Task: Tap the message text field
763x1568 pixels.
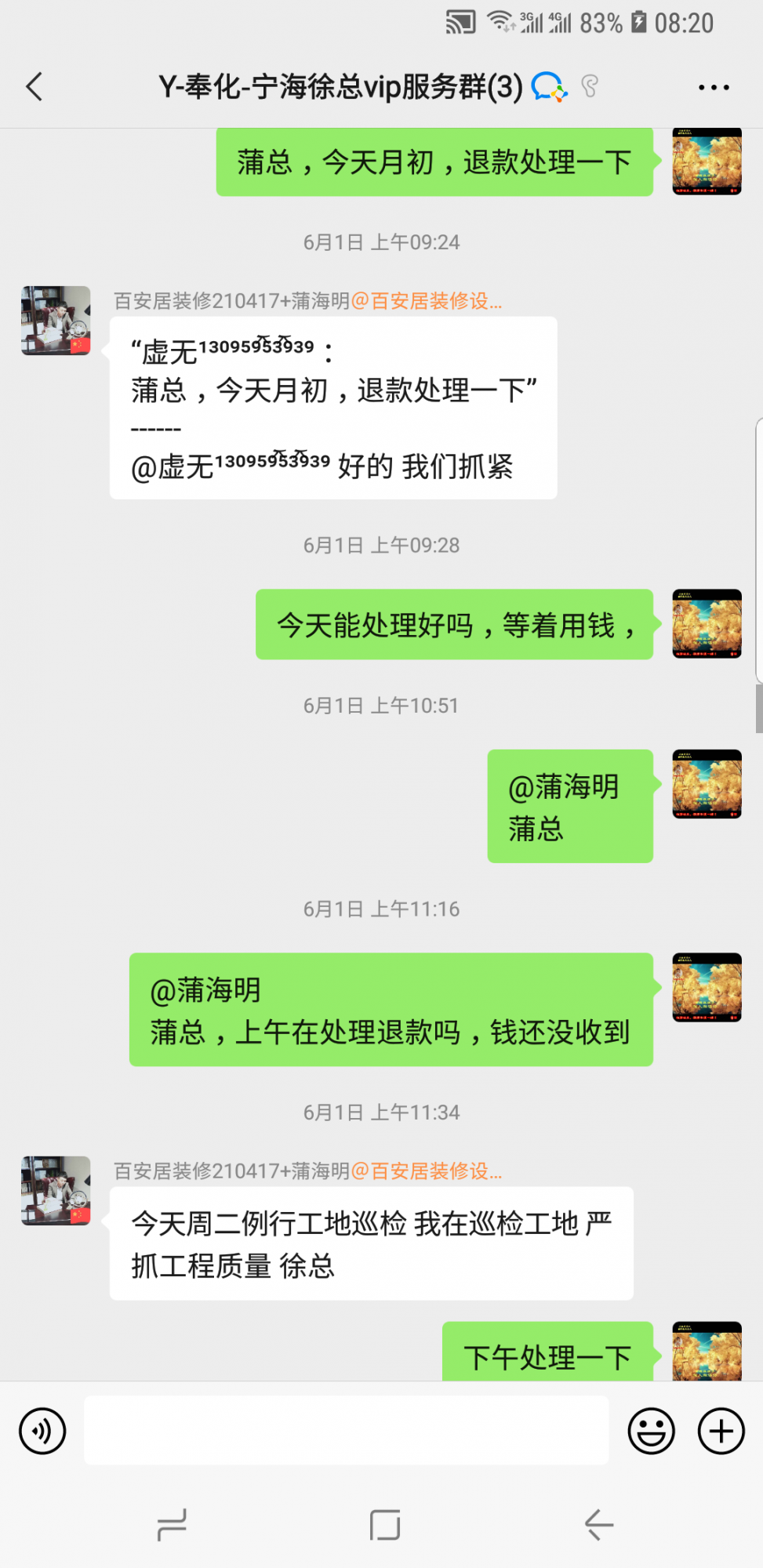Action: click(346, 1430)
